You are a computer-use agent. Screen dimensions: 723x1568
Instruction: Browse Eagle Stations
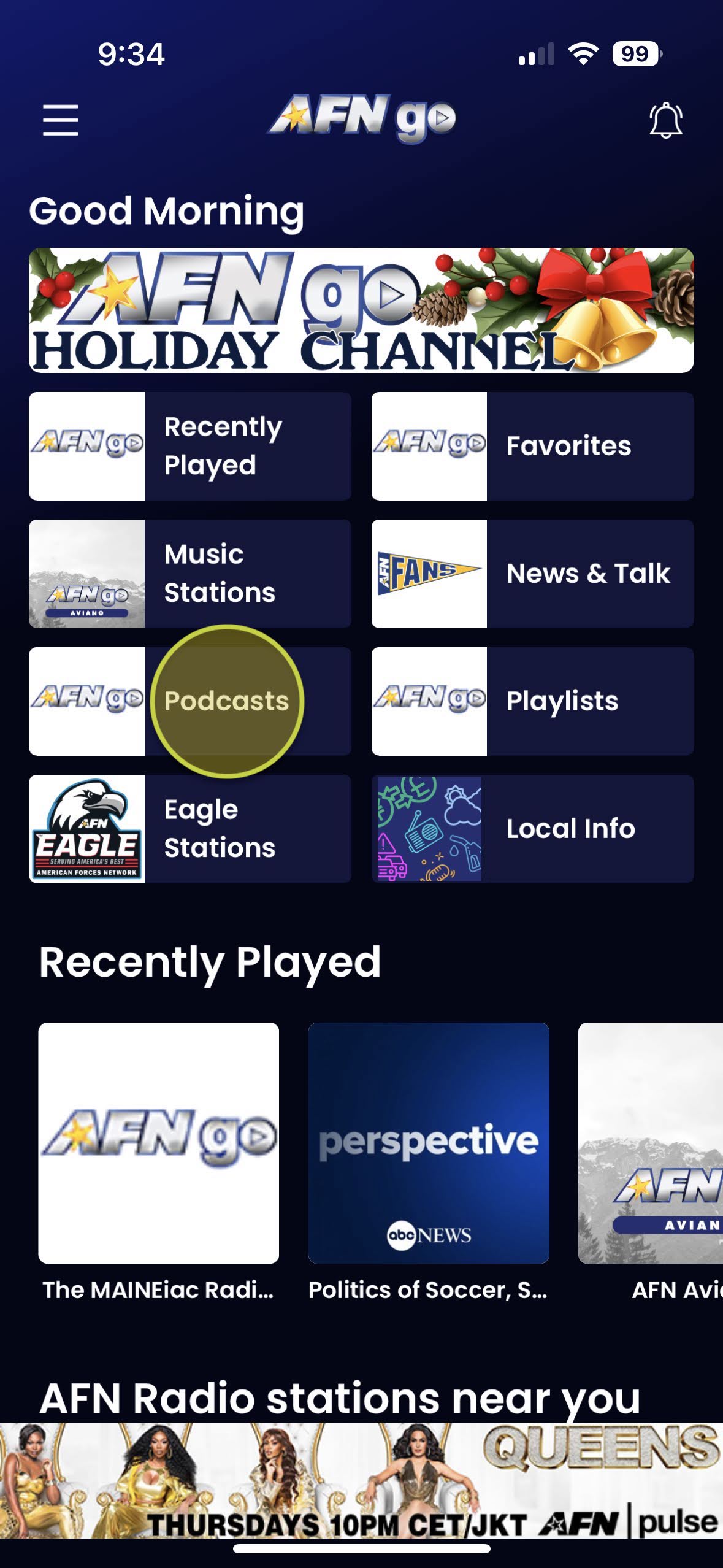click(x=190, y=829)
